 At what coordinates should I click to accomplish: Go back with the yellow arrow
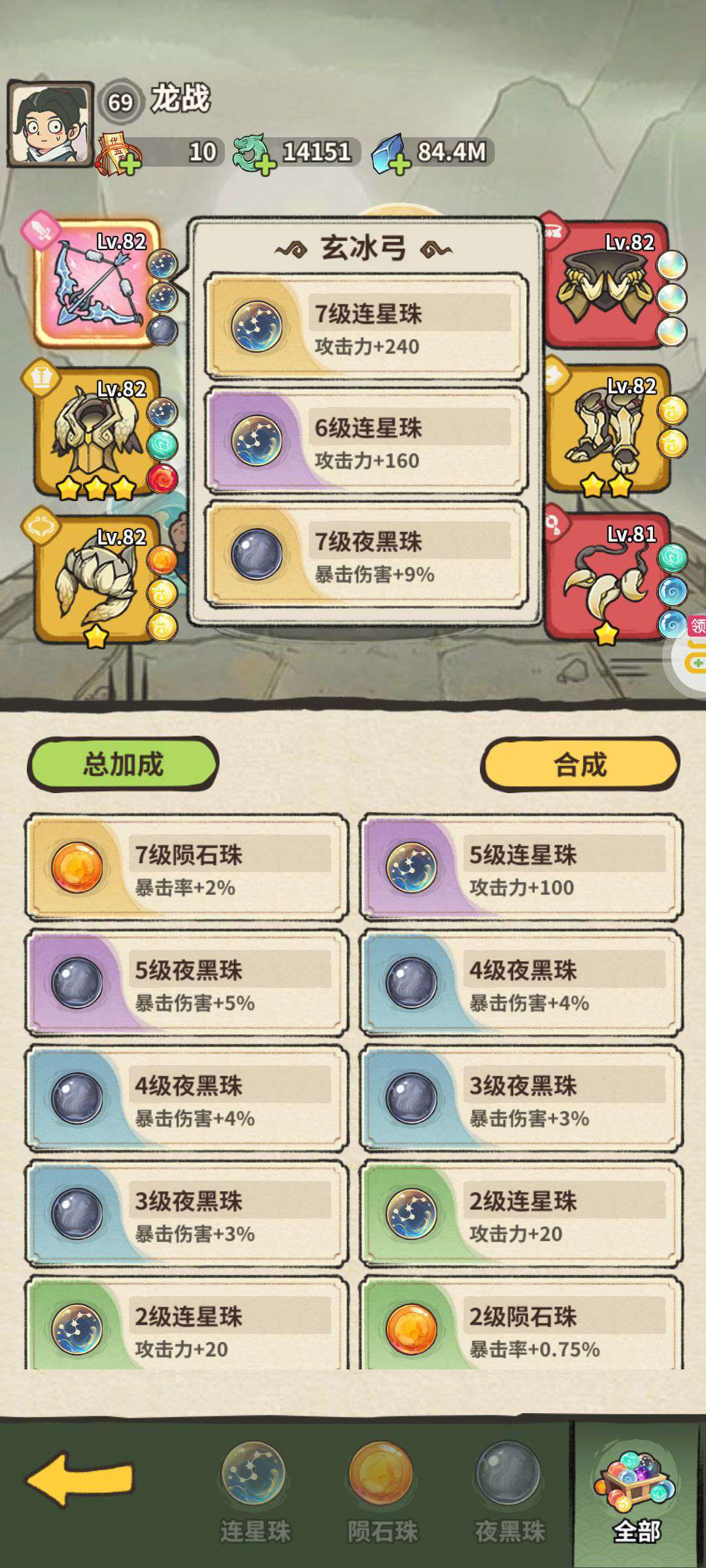pos(80,1479)
